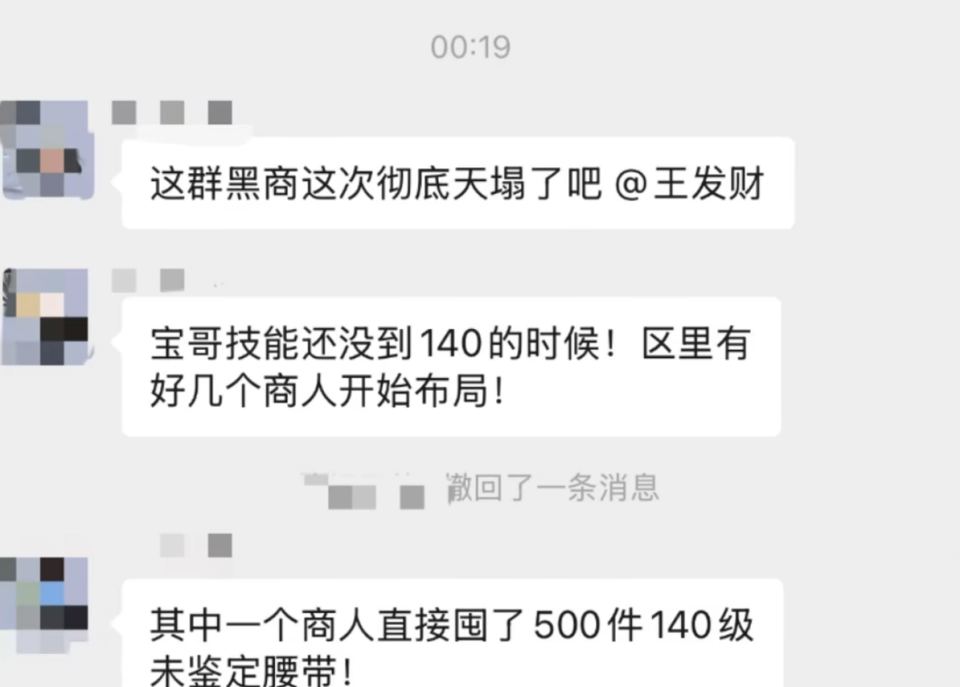Open avatar of sender mentioning @王发财
This screenshot has width=960, height=687.
click(44, 150)
